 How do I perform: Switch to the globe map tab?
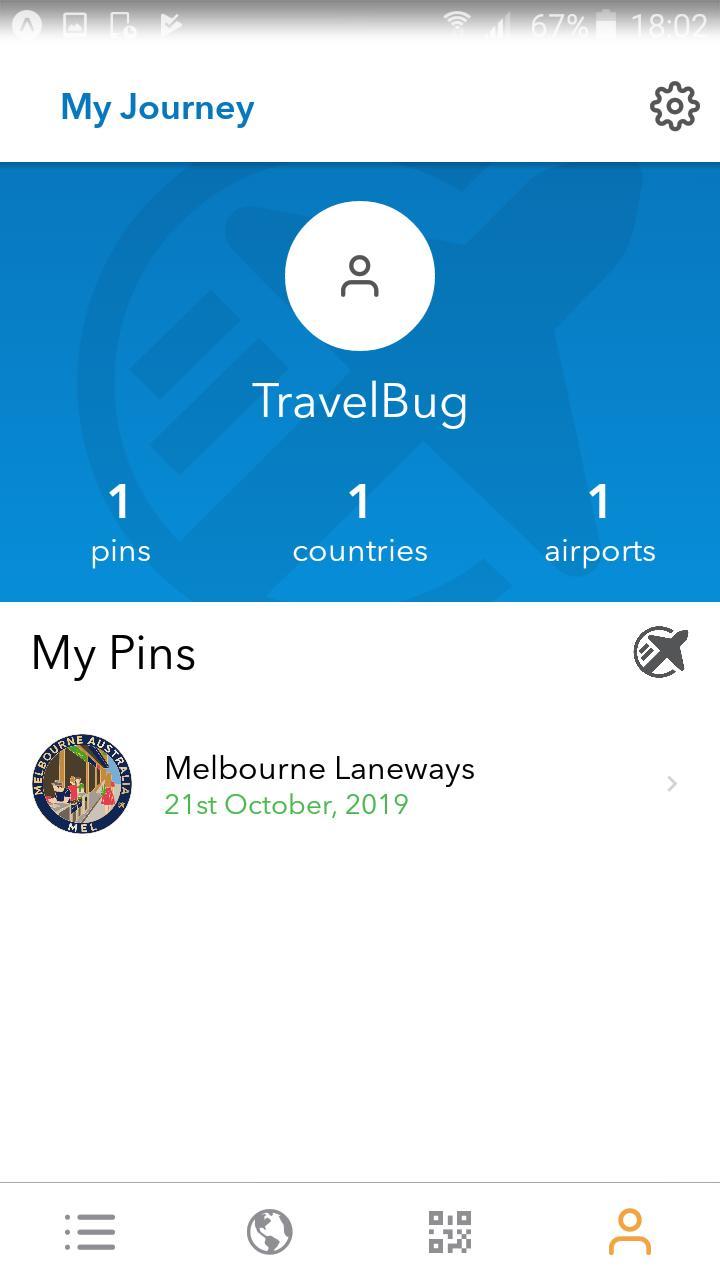270,1232
